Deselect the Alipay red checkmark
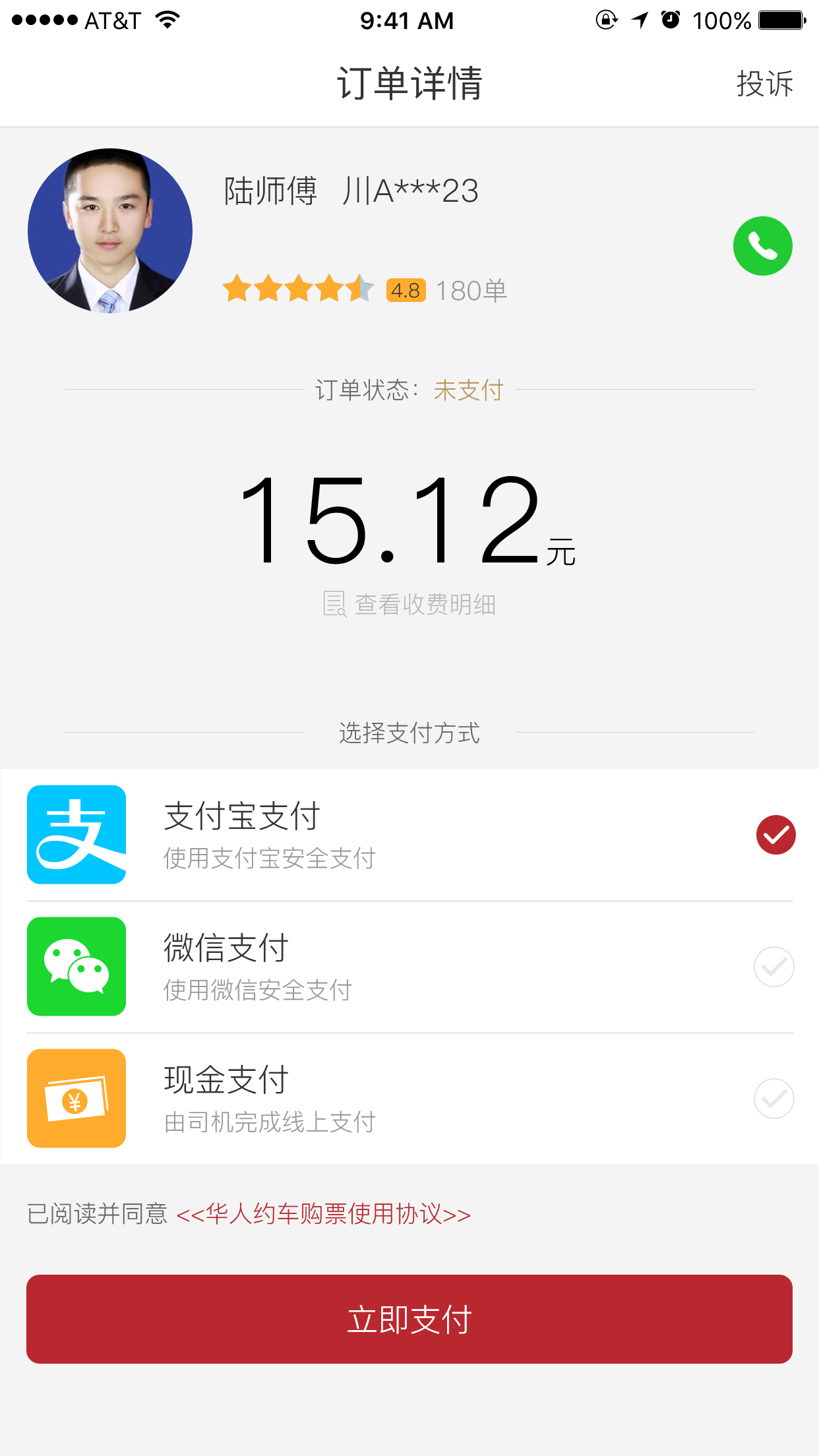819x1456 pixels. [x=775, y=834]
